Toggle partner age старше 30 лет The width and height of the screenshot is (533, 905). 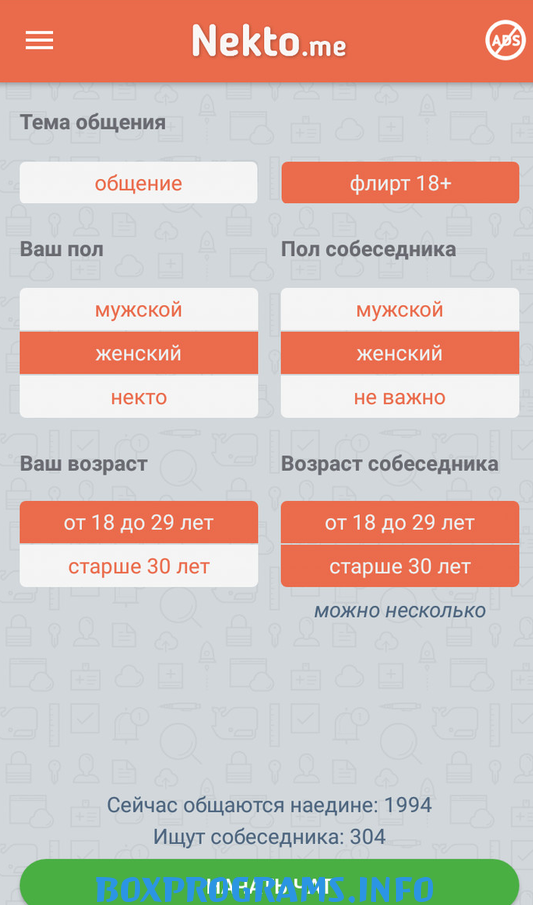[x=400, y=566]
